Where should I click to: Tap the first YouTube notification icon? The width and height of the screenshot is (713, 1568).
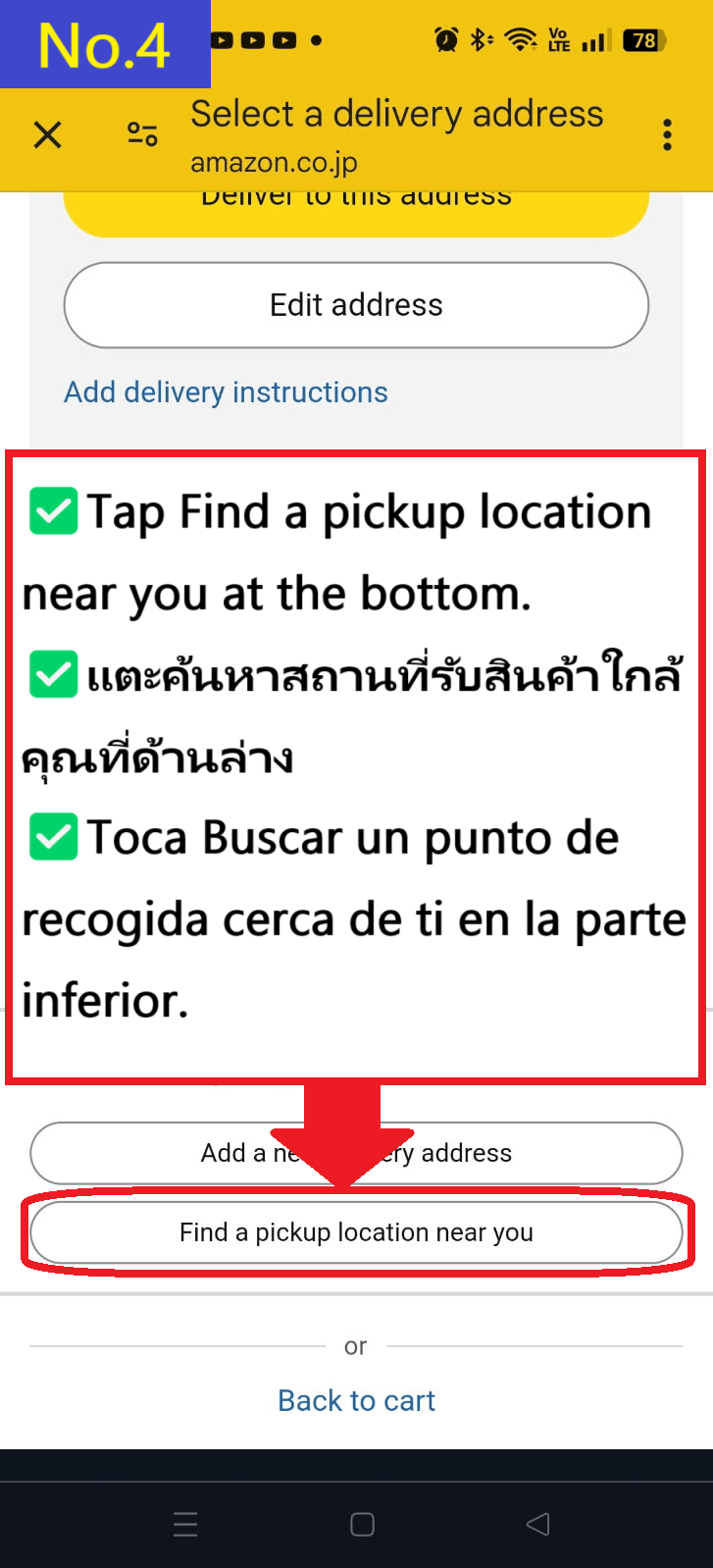point(220,40)
